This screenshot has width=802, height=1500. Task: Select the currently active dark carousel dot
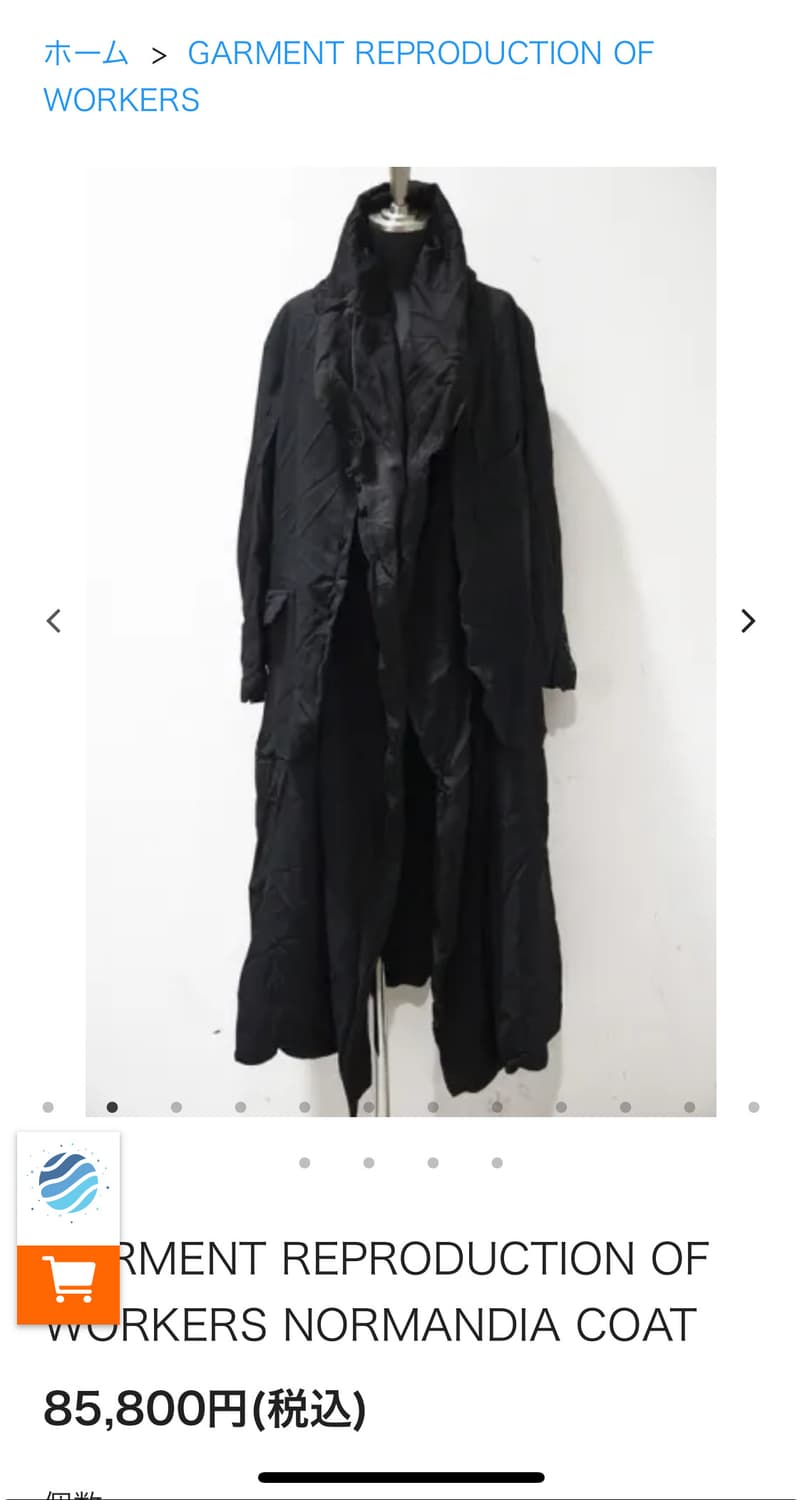112,1107
